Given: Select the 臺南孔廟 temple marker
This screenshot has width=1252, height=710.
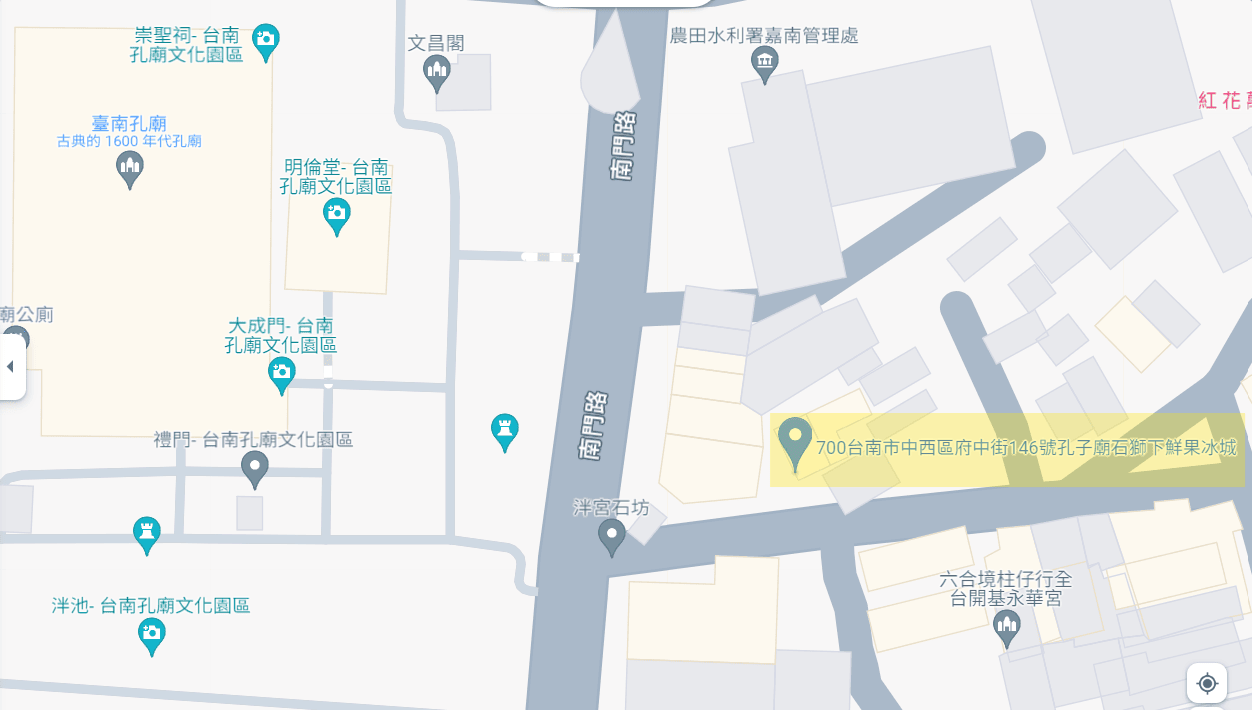Looking at the screenshot, I should pyautogui.click(x=129, y=169).
